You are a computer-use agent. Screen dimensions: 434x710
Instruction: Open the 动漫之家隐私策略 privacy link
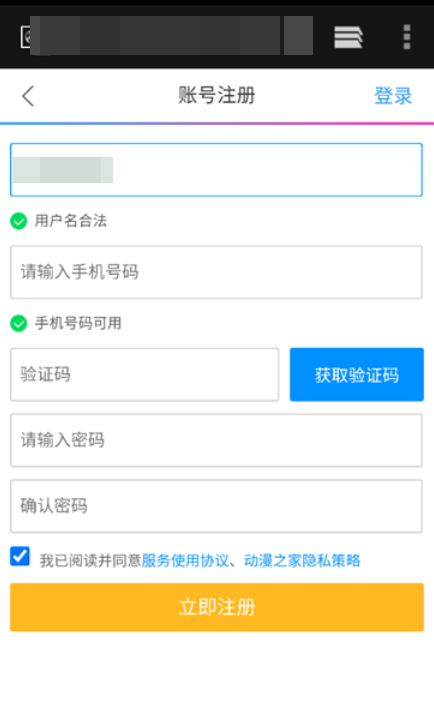pyautogui.click(x=302, y=561)
